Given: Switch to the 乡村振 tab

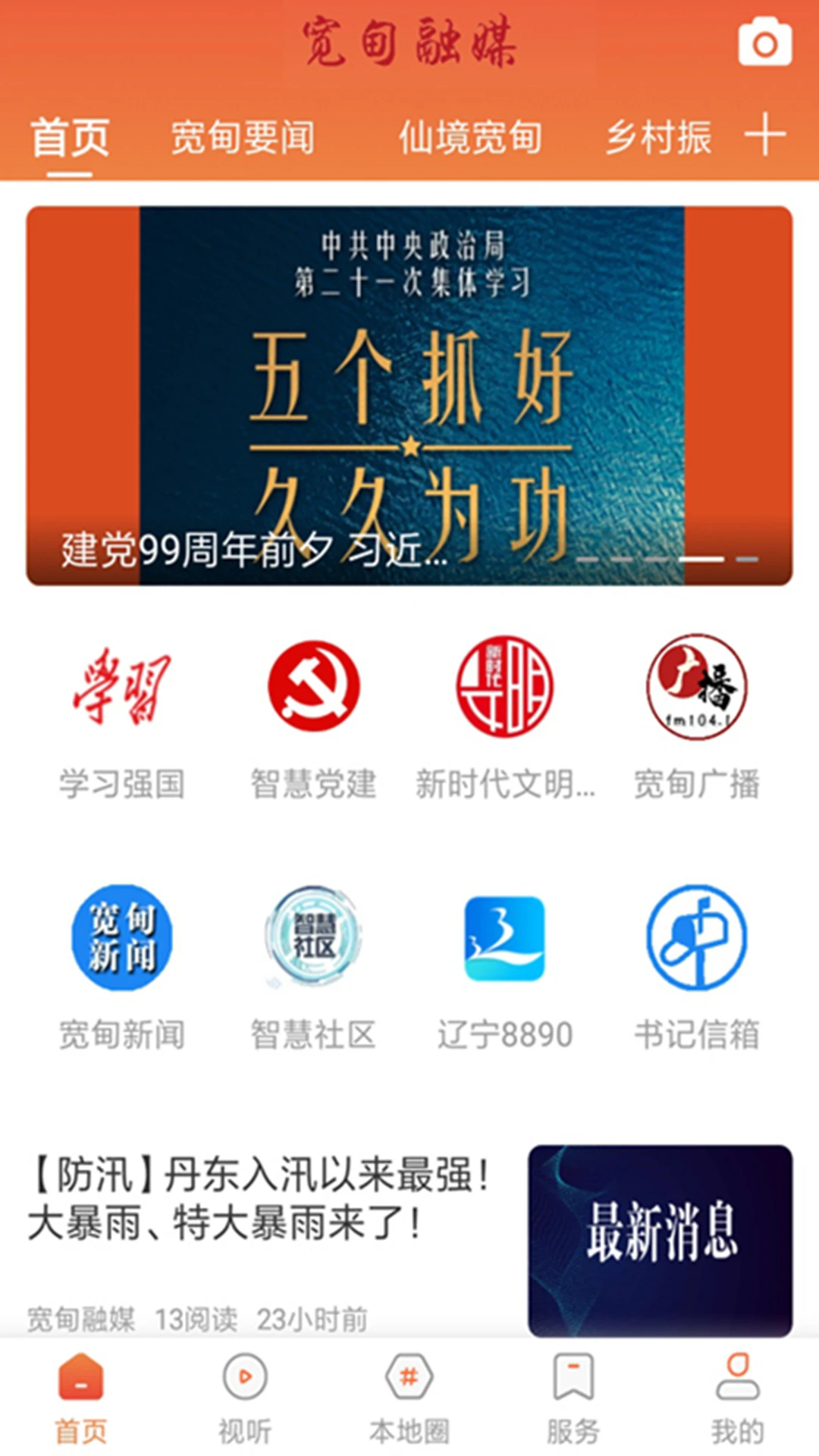Looking at the screenshot, I should pos(658,138).
